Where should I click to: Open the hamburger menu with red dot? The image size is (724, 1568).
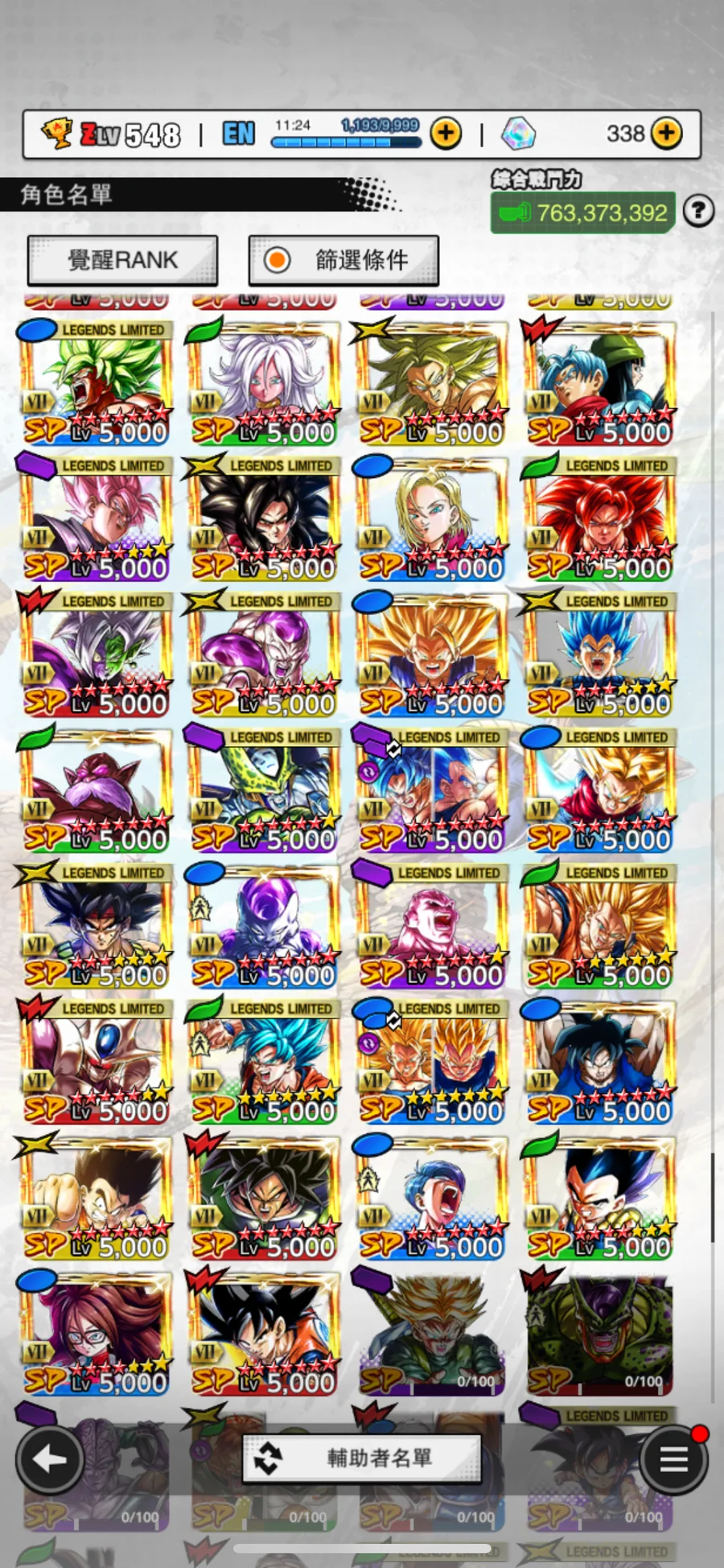673,1459
